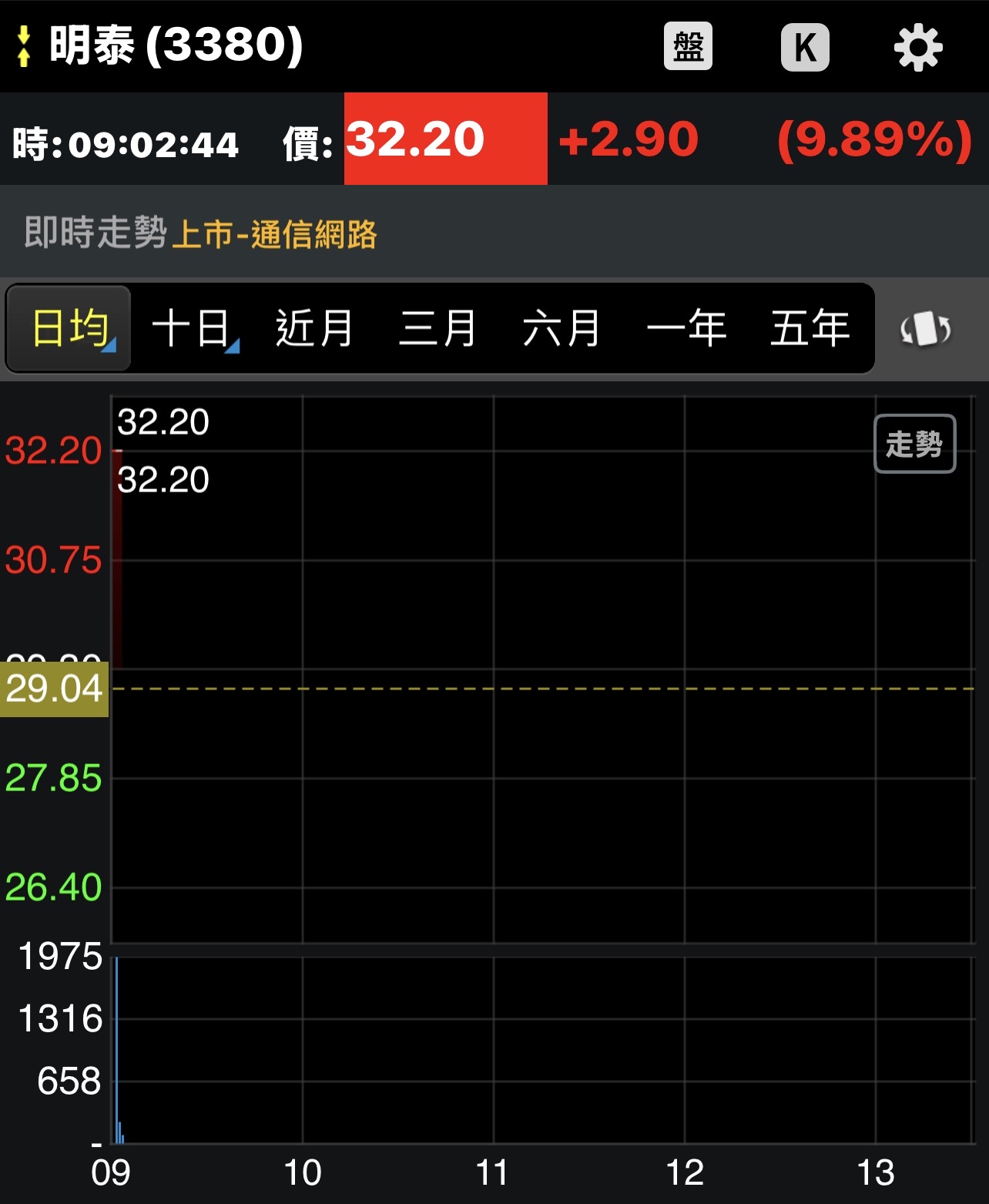
Task: Open the 盤 order book icon
Action: click(688, 48)
